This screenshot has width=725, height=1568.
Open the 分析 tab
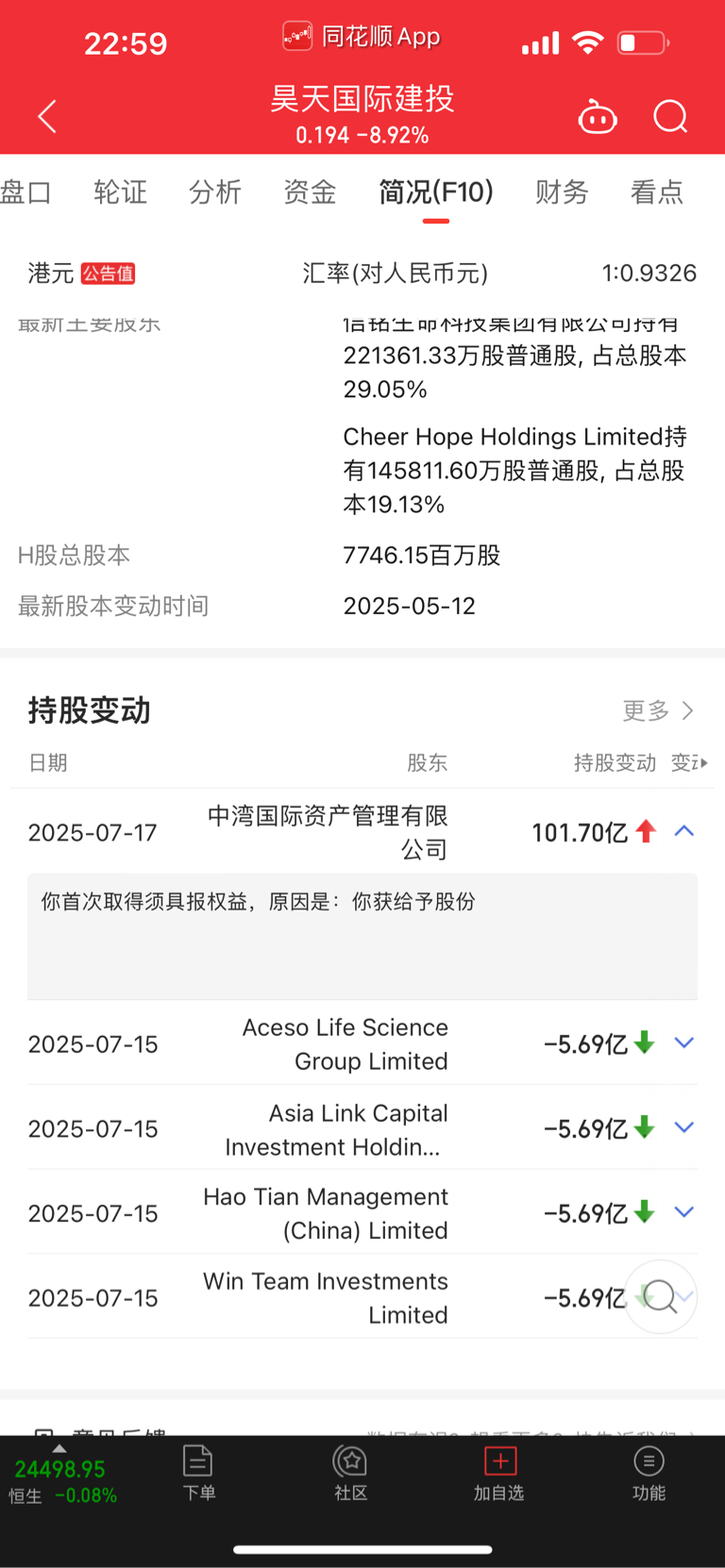point(215,192)
